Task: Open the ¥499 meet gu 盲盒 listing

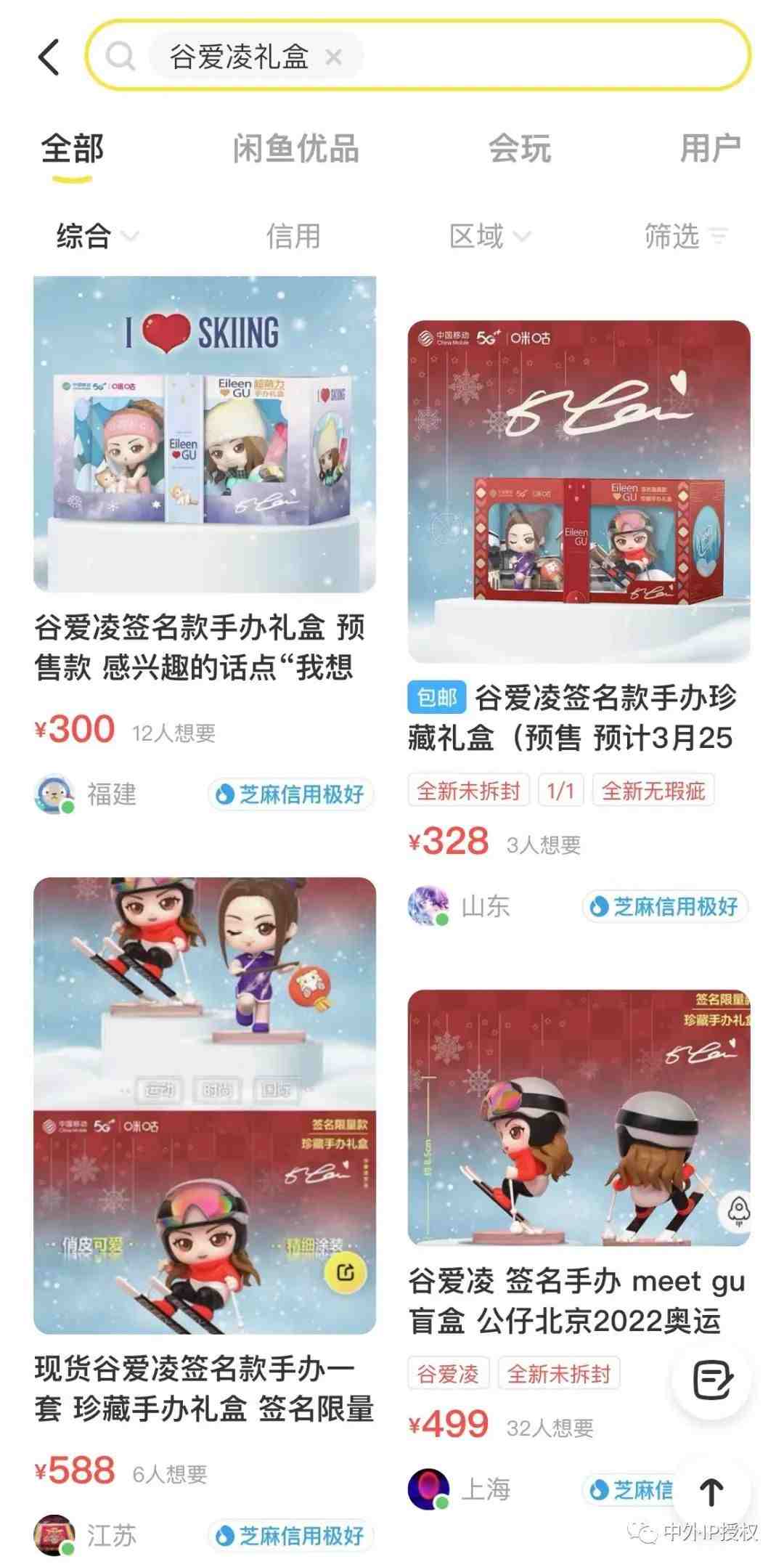Action: pyautogui.click(x=579, y=1117)
